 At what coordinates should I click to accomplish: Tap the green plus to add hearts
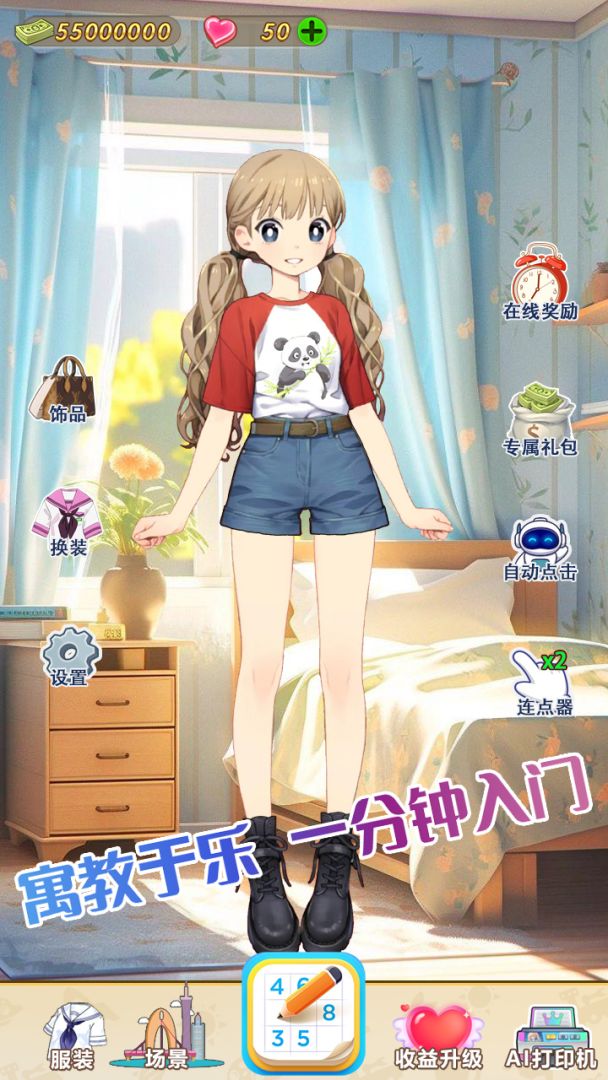312,31
